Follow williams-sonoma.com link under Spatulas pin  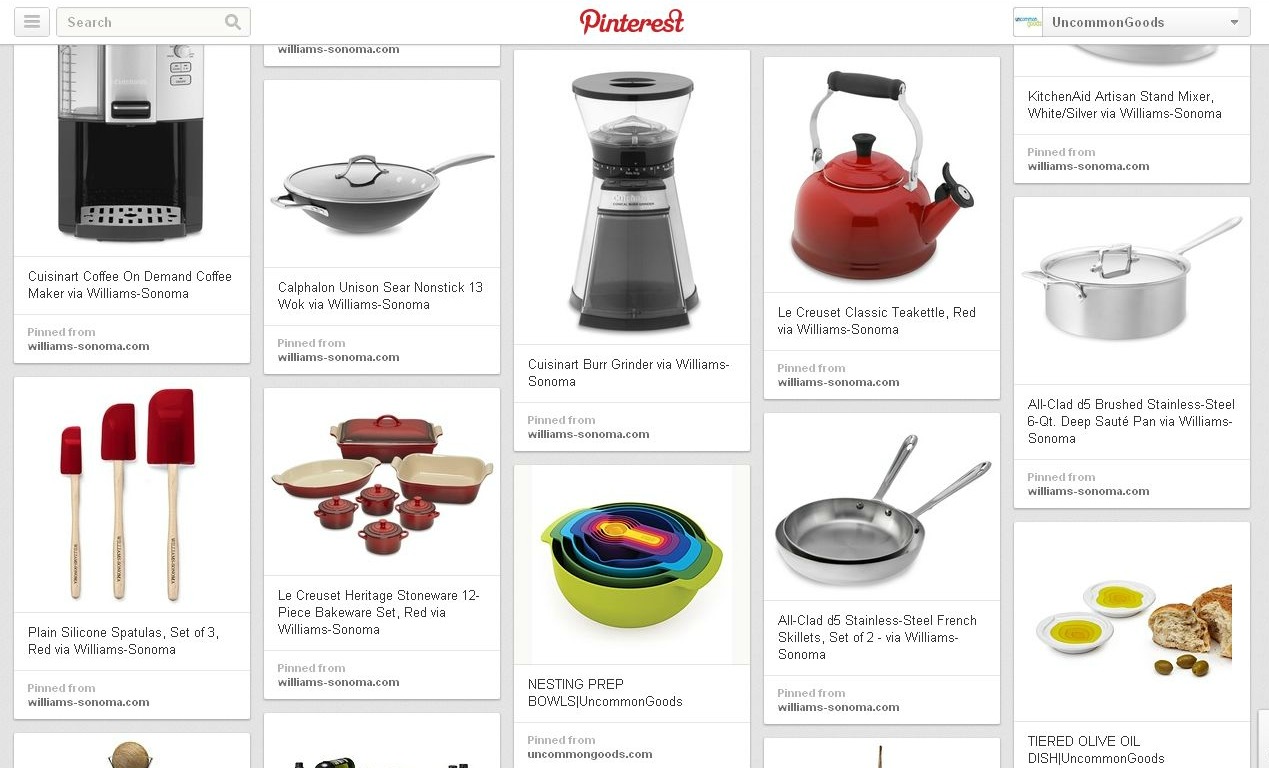pyautogui.click(x=88, y=702)
